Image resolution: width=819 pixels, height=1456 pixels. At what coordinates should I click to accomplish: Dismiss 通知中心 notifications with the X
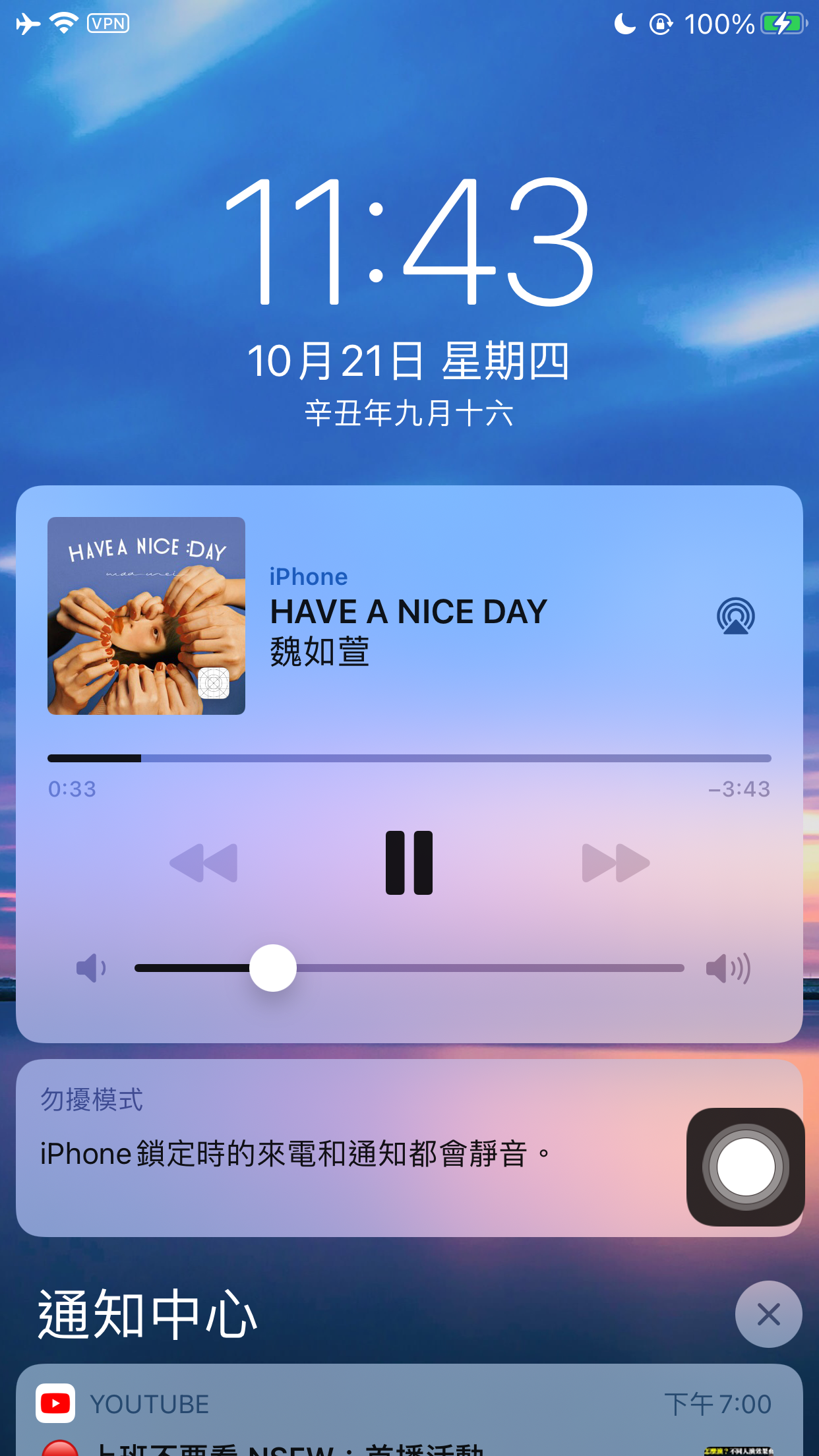[768, 1314]
